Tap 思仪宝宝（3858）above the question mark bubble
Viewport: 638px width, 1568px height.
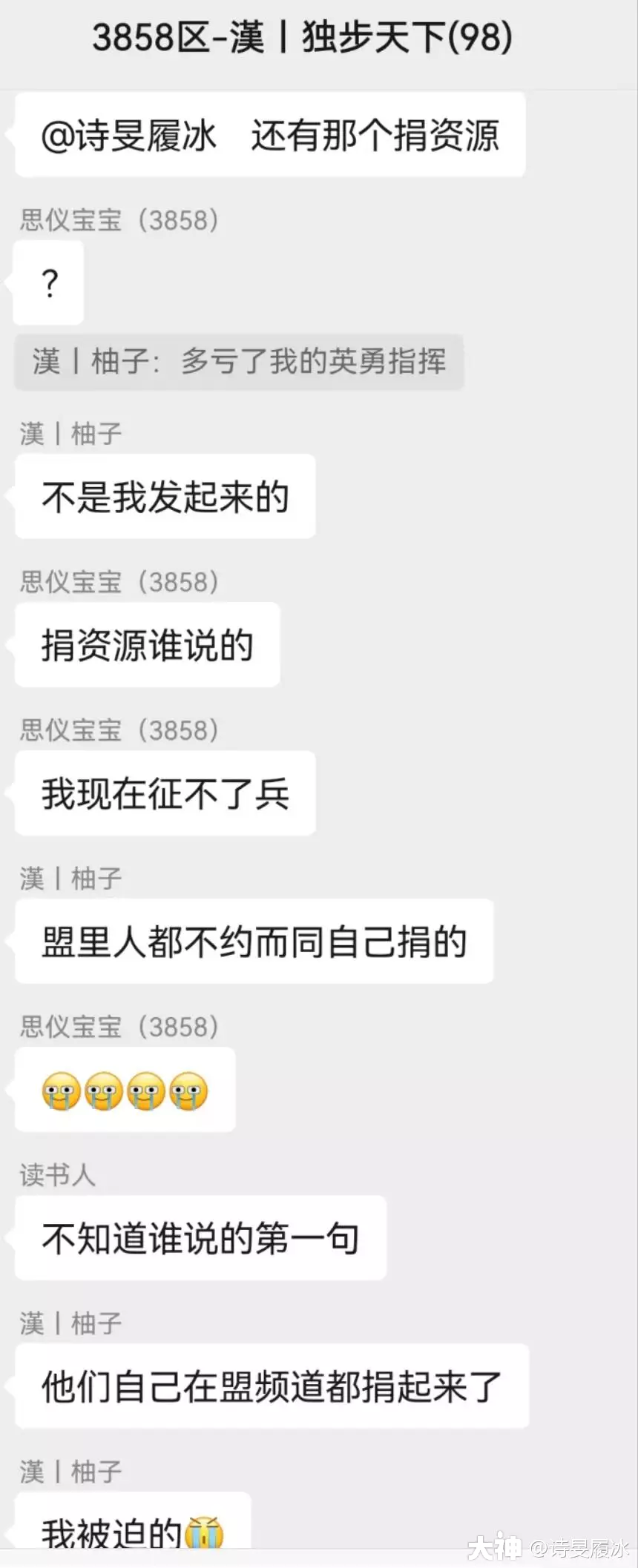tap(119, 220)
